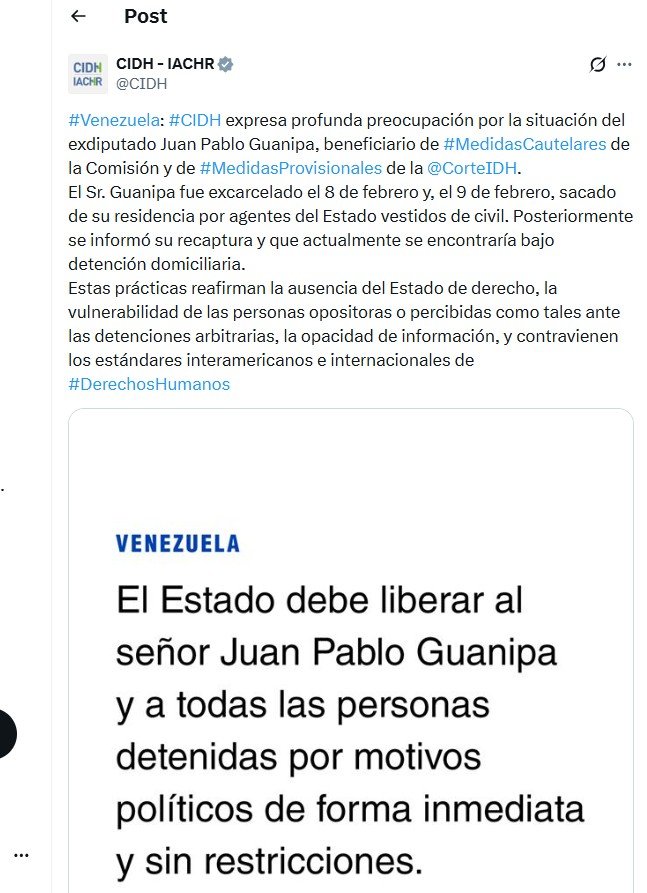Open the #Venezuela hashtag
The height and width of the screenshot is (893, 647).
click(101, 122)
